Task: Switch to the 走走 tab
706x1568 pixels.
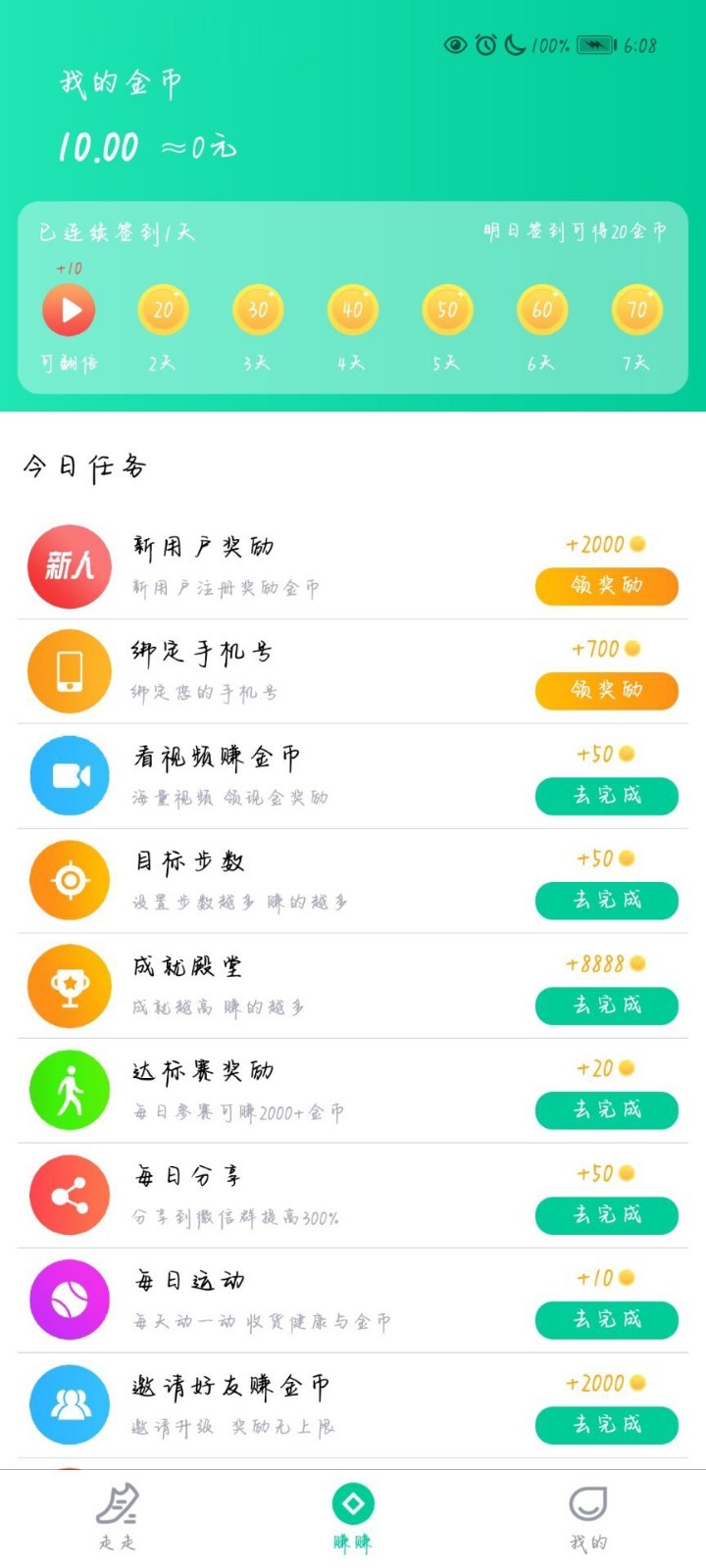Action: 118,1518
